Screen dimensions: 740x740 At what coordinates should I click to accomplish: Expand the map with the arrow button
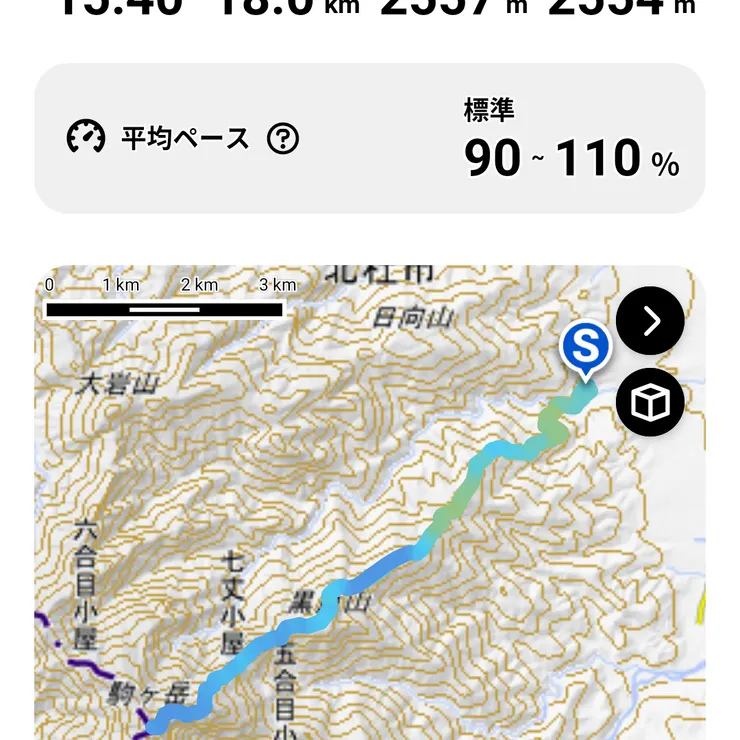[650, 321]
